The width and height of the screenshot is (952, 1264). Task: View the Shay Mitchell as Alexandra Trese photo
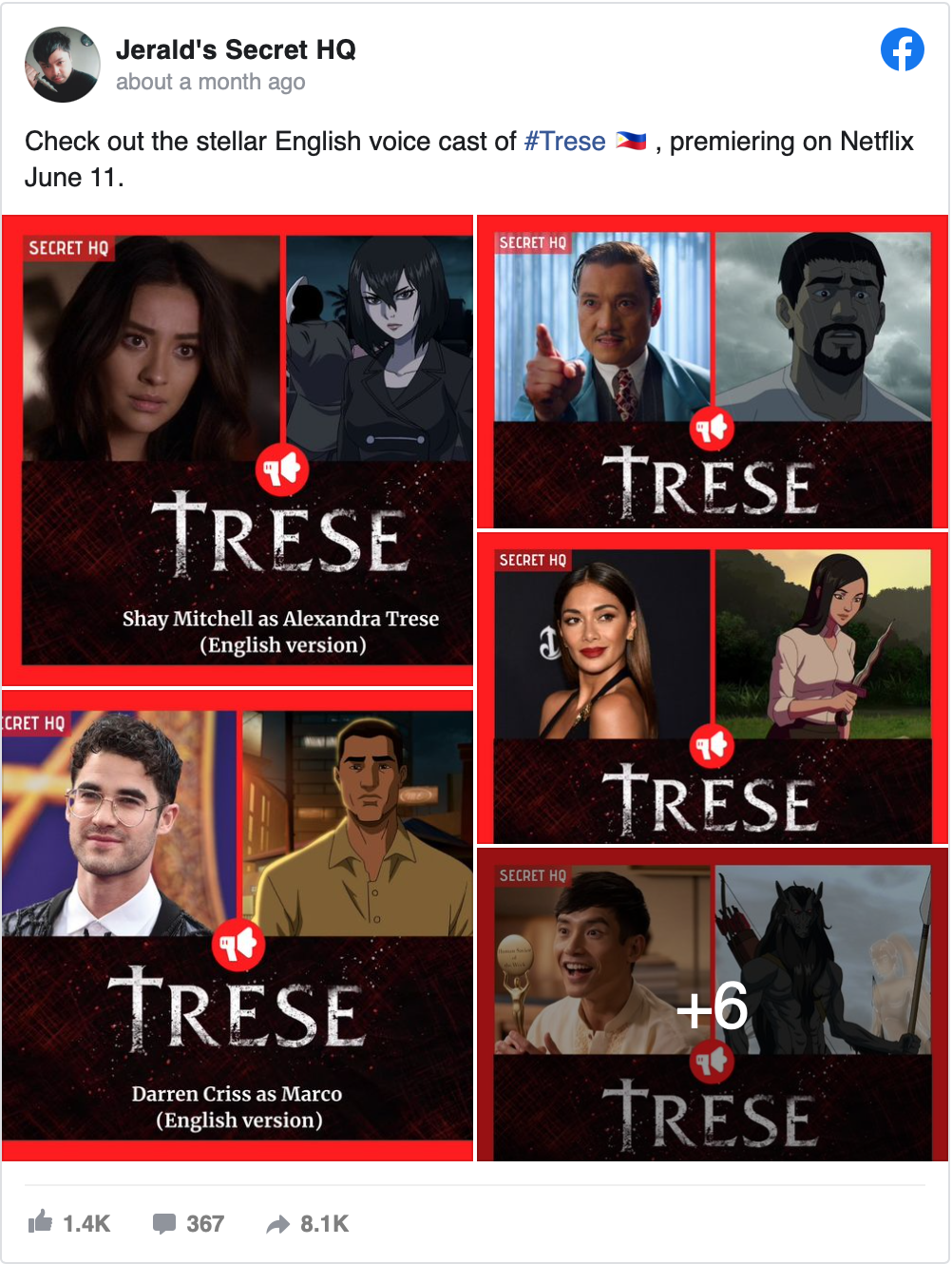point(238,450)
